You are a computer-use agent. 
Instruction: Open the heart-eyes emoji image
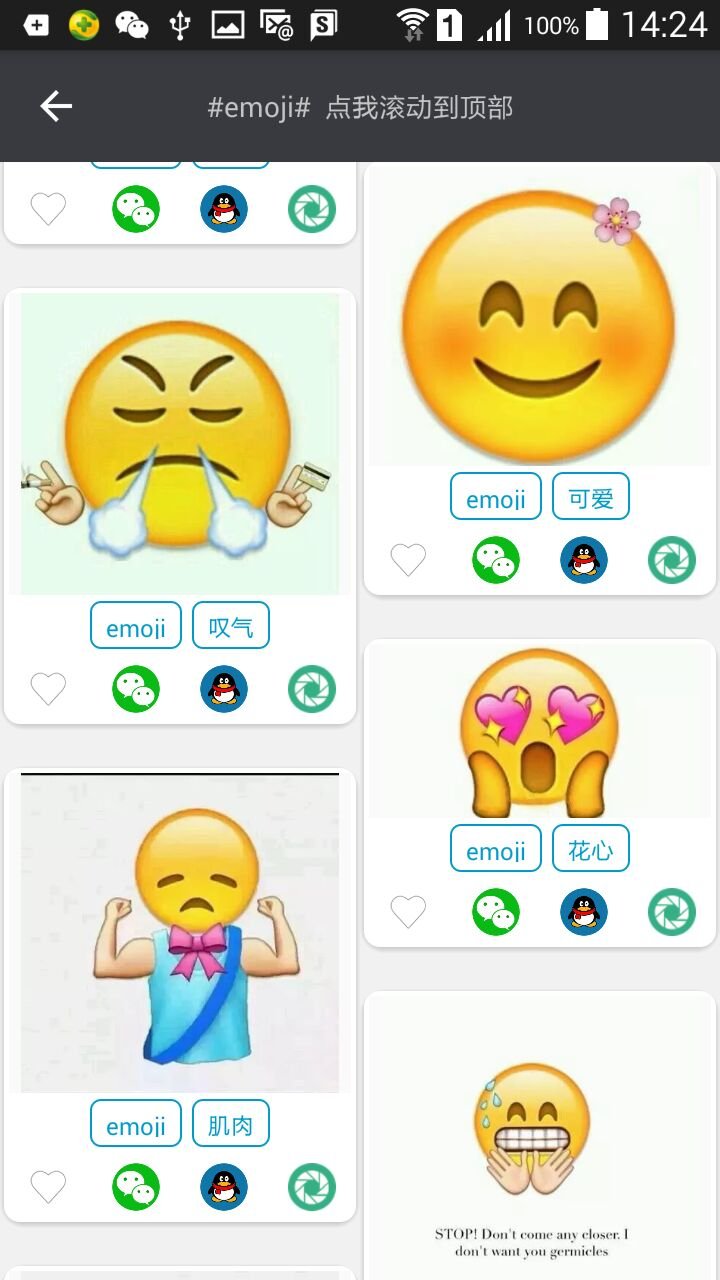coord(540,731)
